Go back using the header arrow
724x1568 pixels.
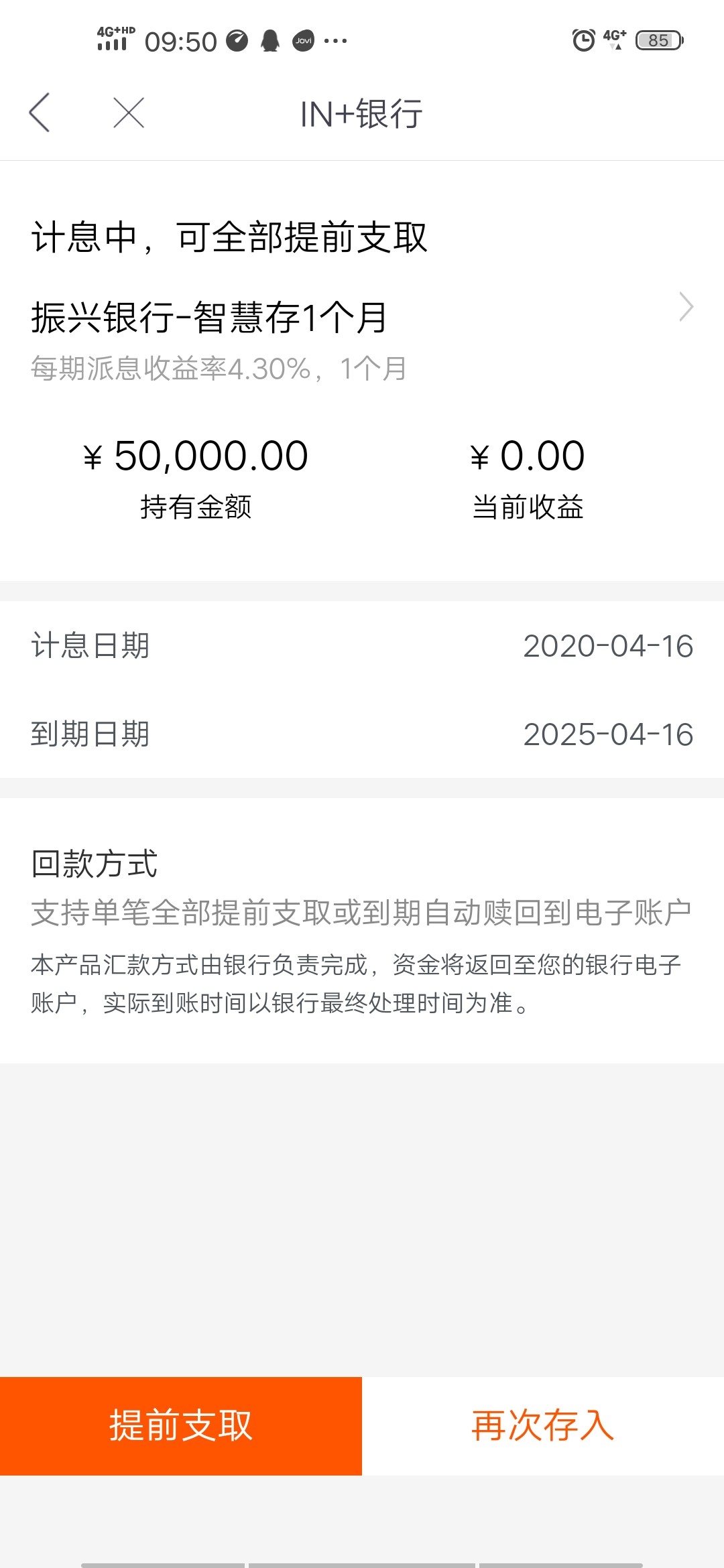coord(40,113)
